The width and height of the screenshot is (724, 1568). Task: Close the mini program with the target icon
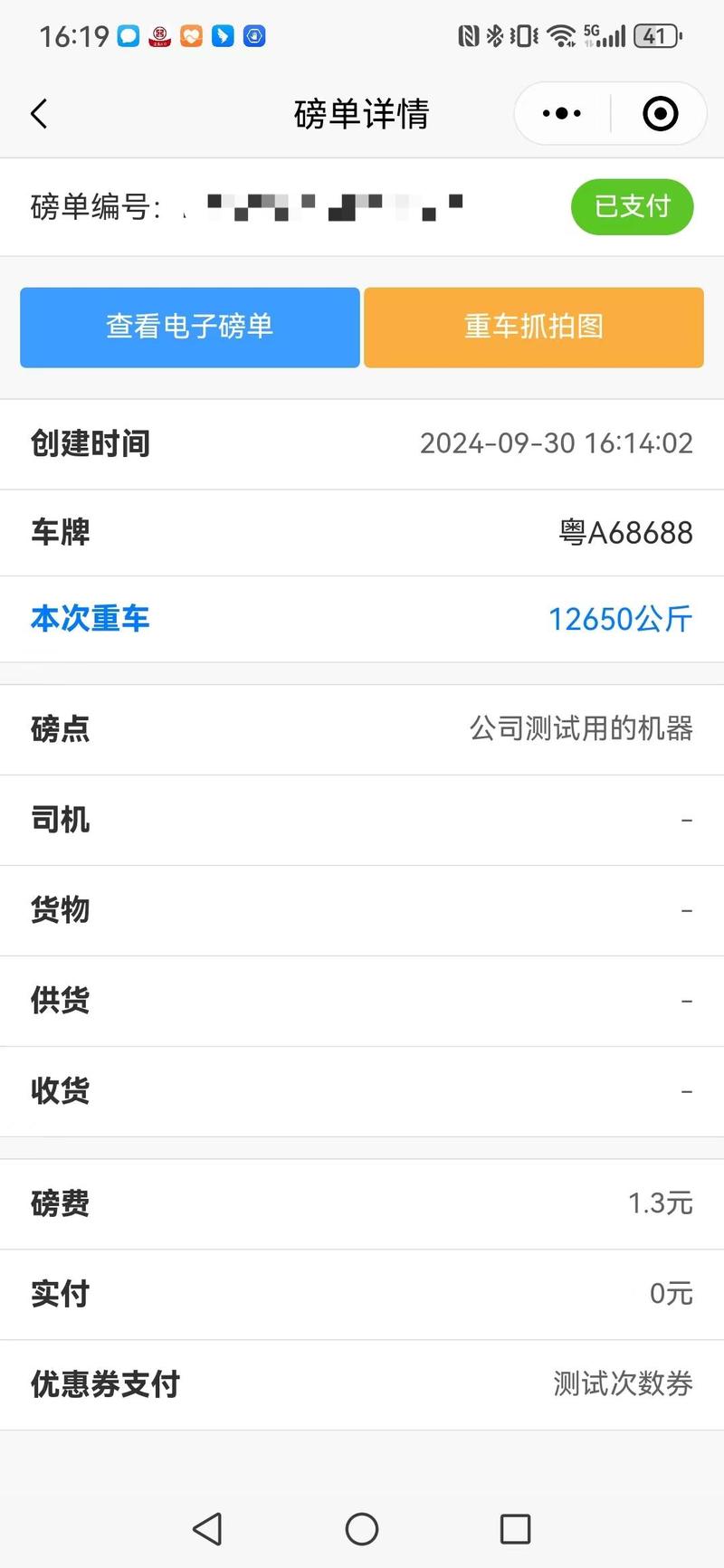click(660, 114)
